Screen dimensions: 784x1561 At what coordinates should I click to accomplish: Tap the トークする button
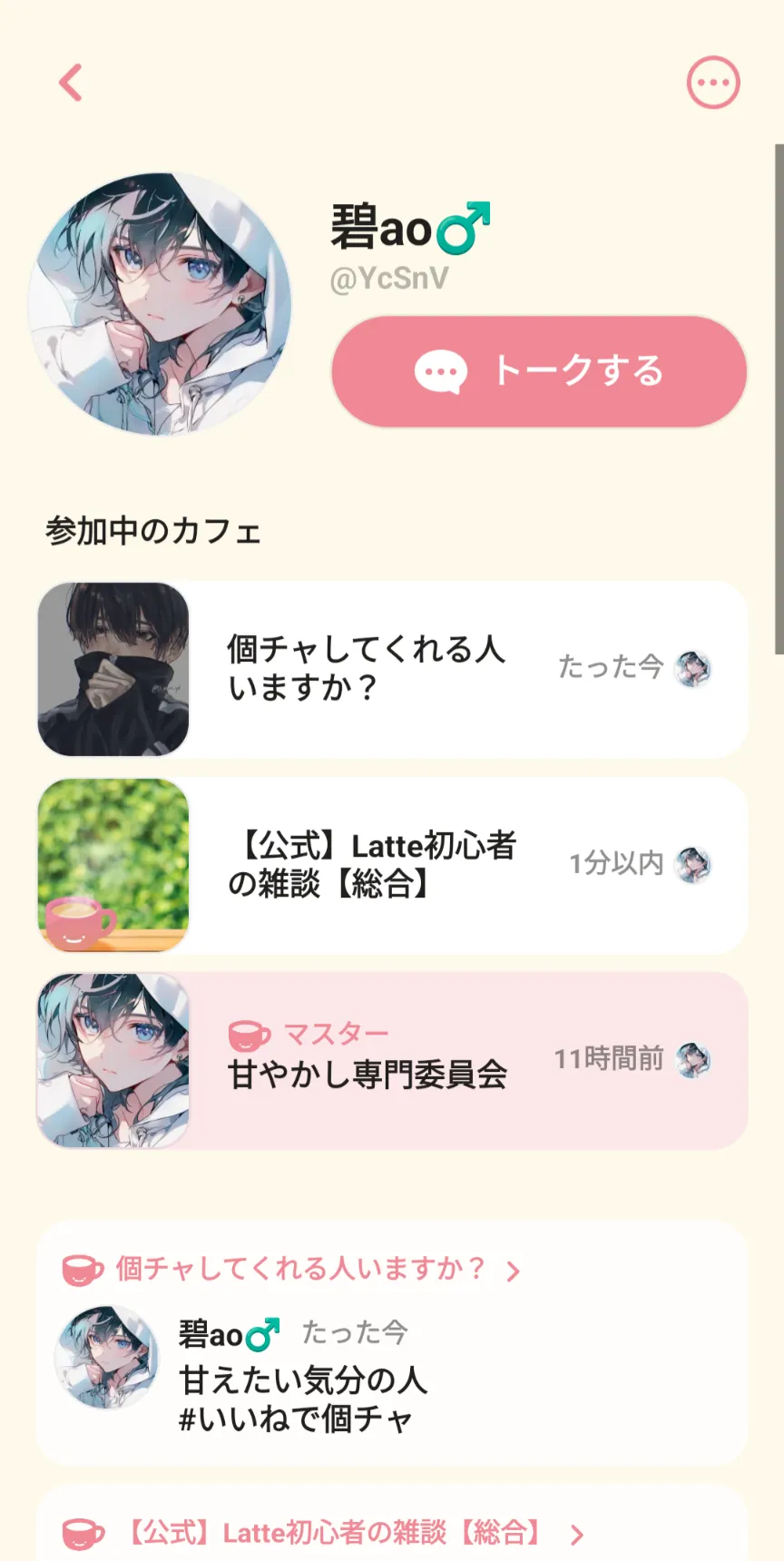click(x=539, y=371)
